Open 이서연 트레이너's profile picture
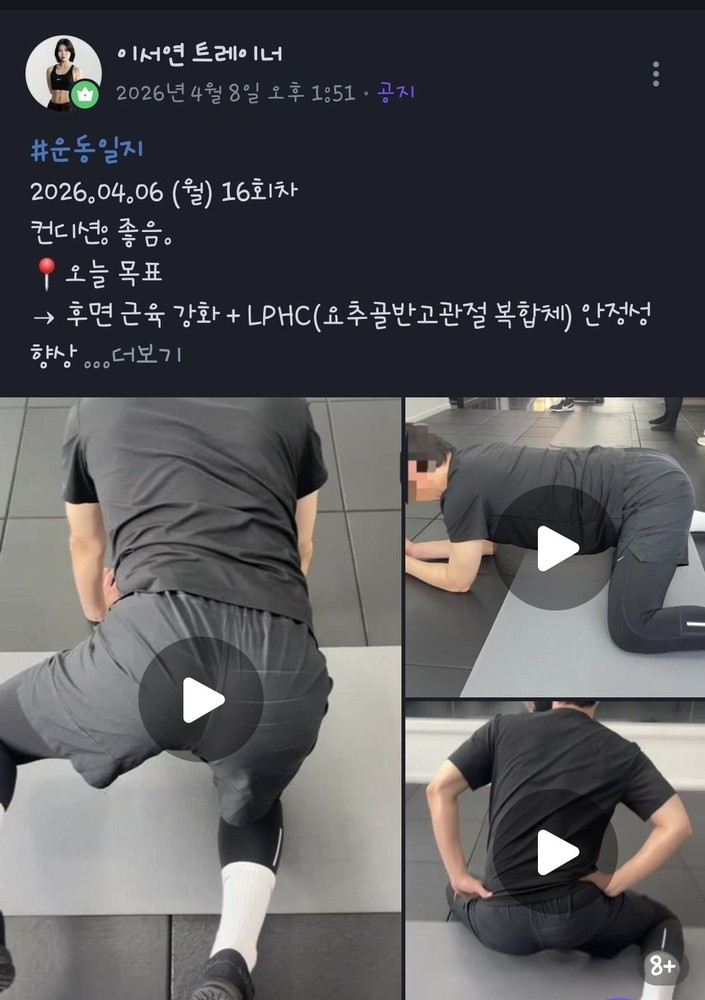The height and width of the screenshot is (1000, 705). click(x=62, y=73)
